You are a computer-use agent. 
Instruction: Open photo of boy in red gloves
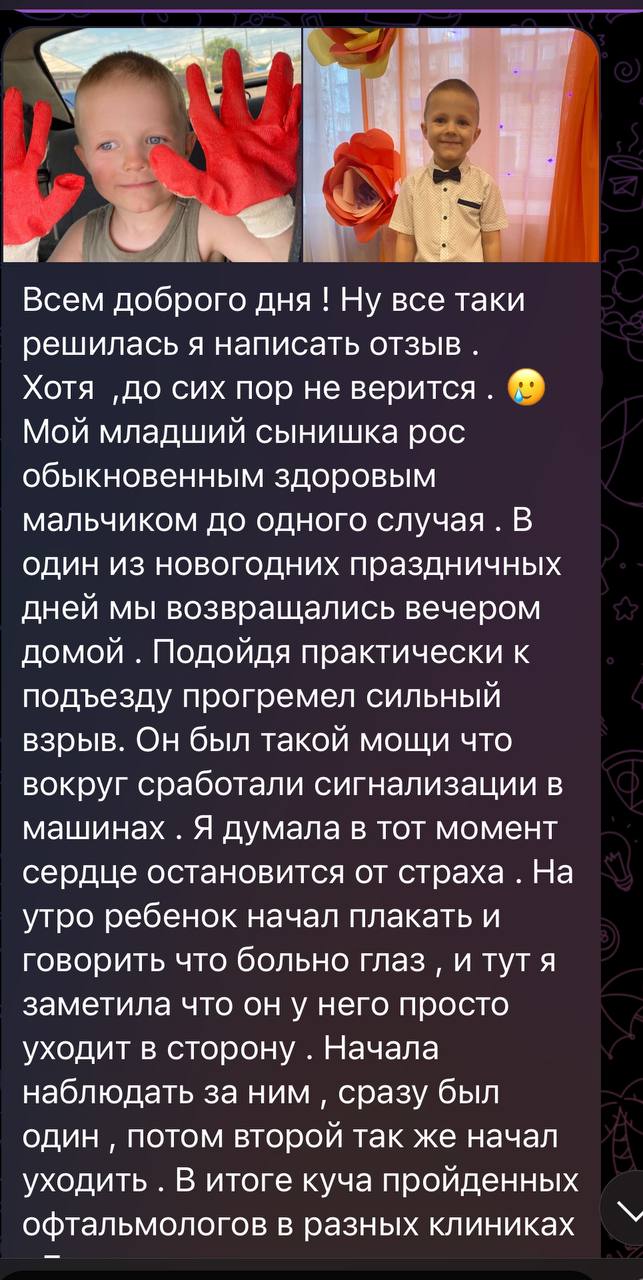(x=152, y=145)
